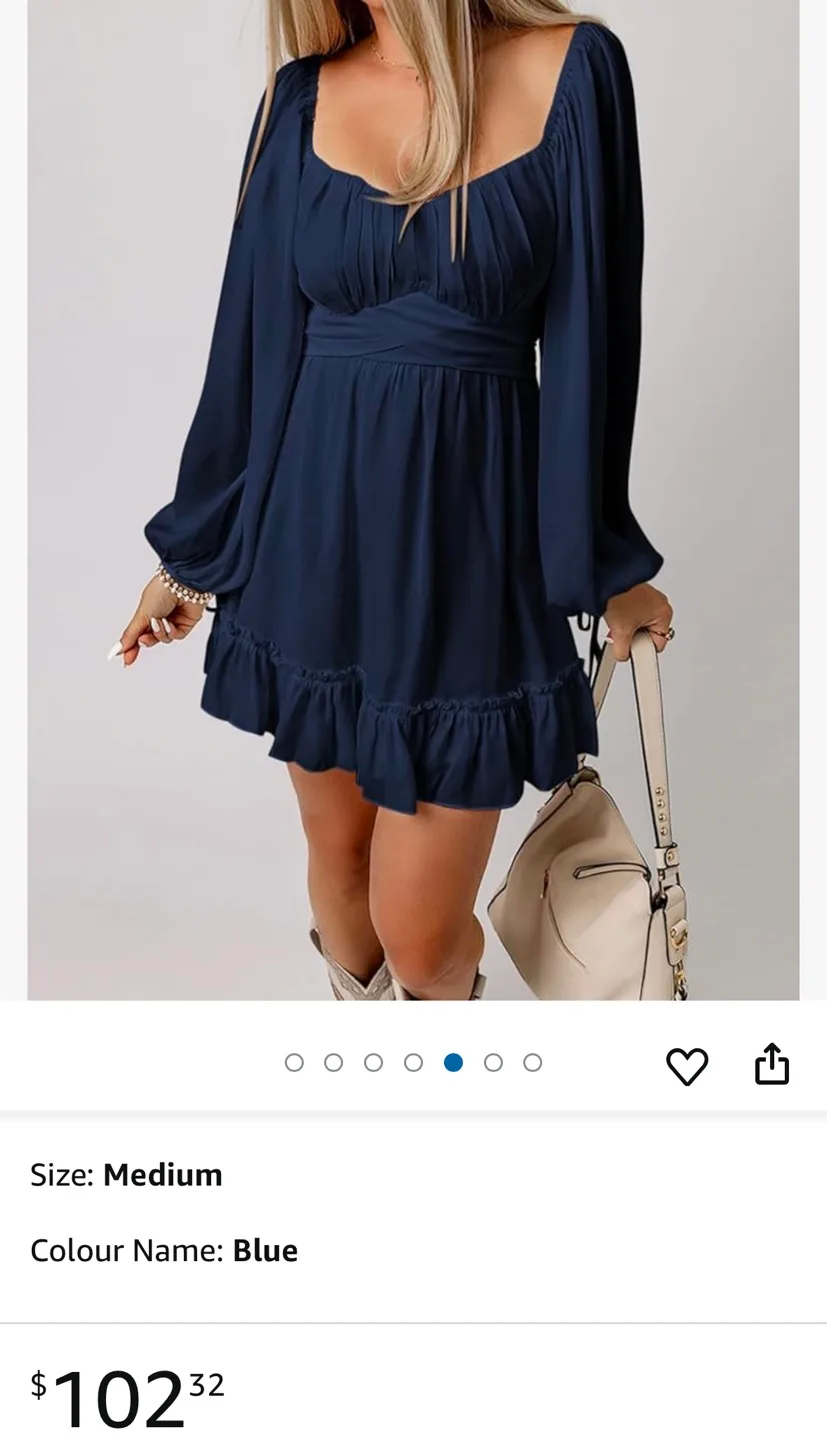Tap the share icon
The width and height of the screenshot is (827, 1440).
771,1061
